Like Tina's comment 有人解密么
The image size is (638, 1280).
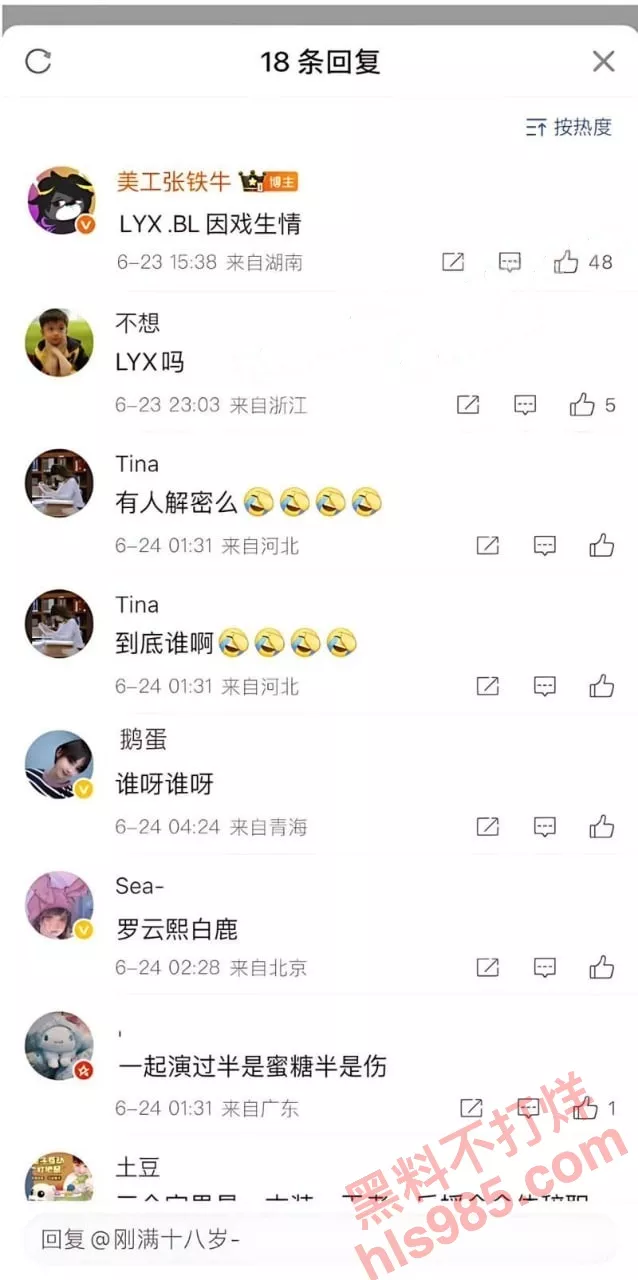click(601, 546)
